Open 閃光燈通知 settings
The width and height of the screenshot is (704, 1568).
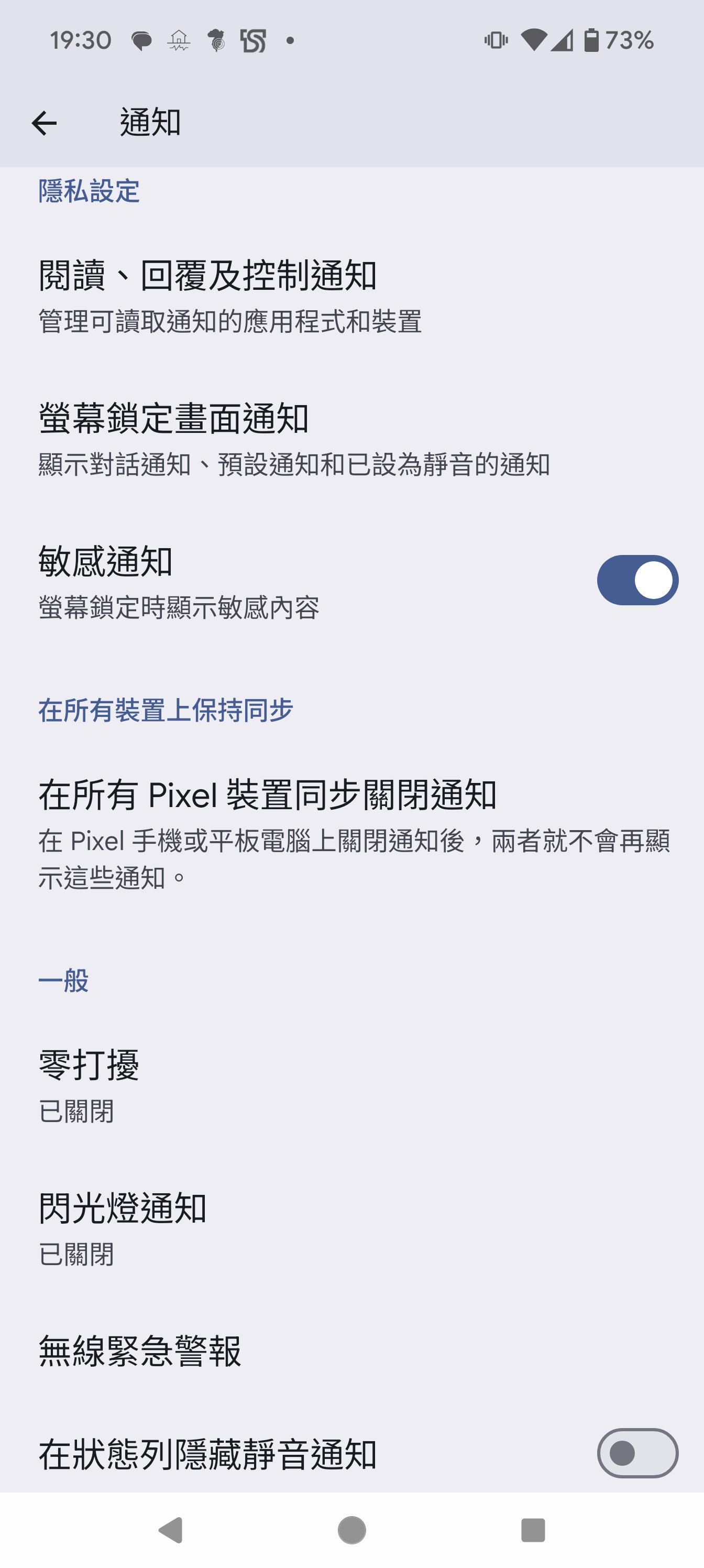tap(351, 1229)
